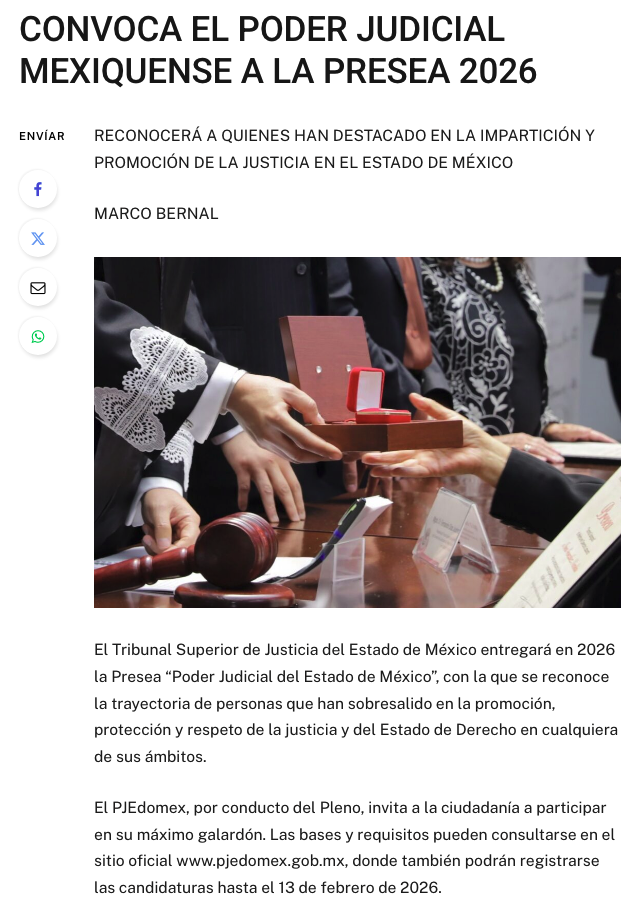Send the article by email
The height and width of the screenshot is (918, 642).
[x=38, y=288]
